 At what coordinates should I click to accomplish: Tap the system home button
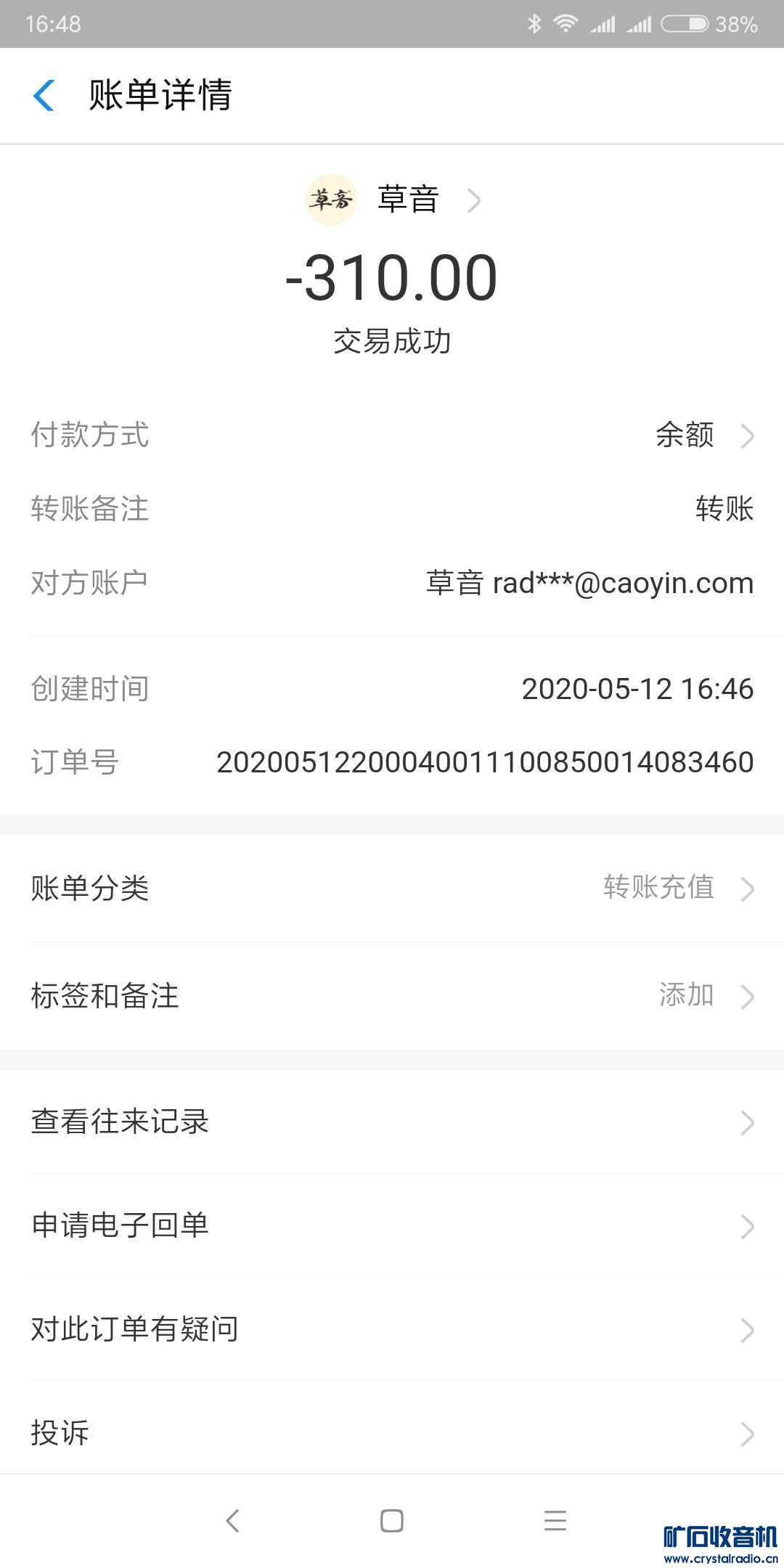point(392,1521)
